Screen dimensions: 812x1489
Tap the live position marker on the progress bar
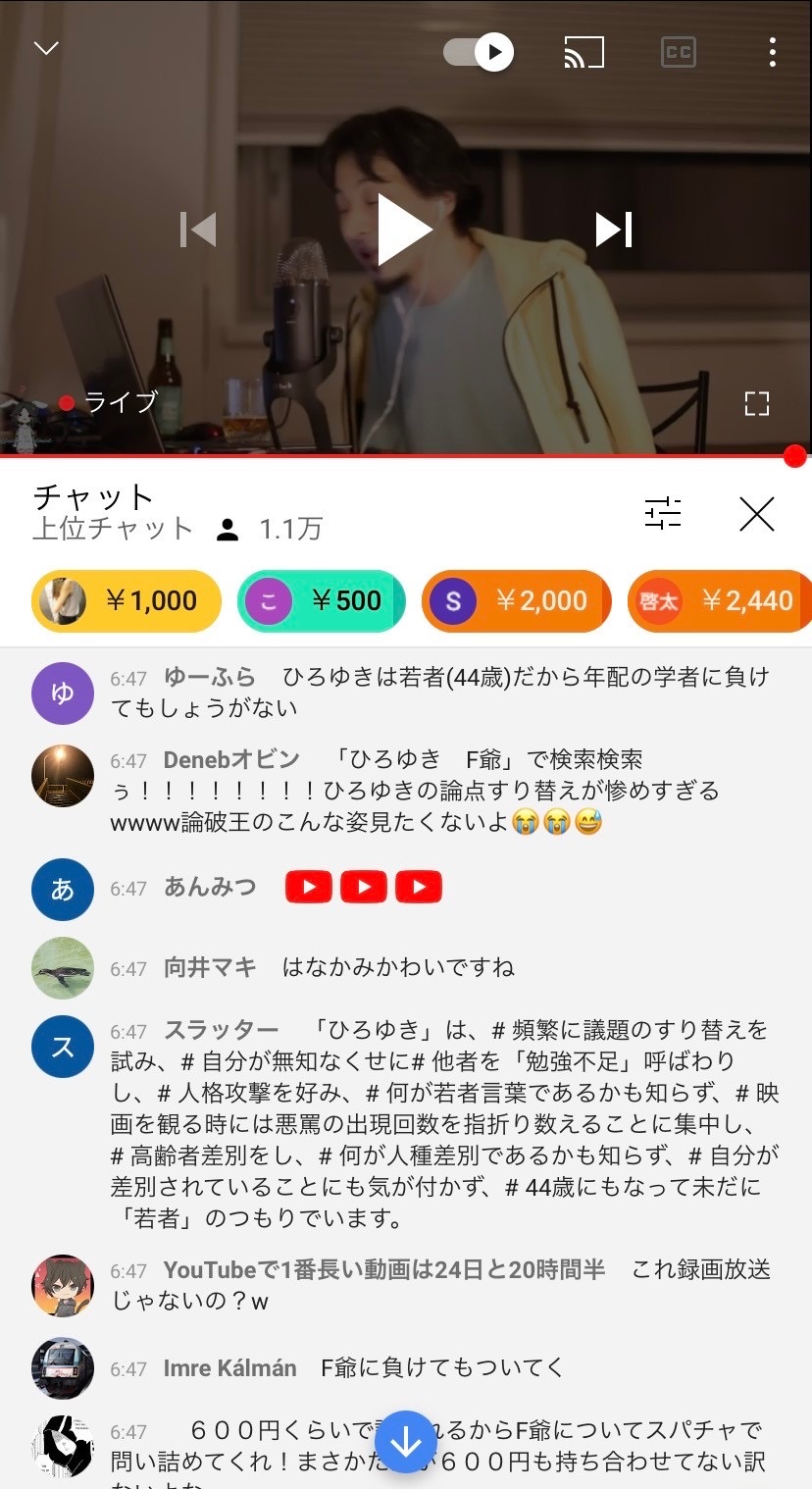[794, 456]
